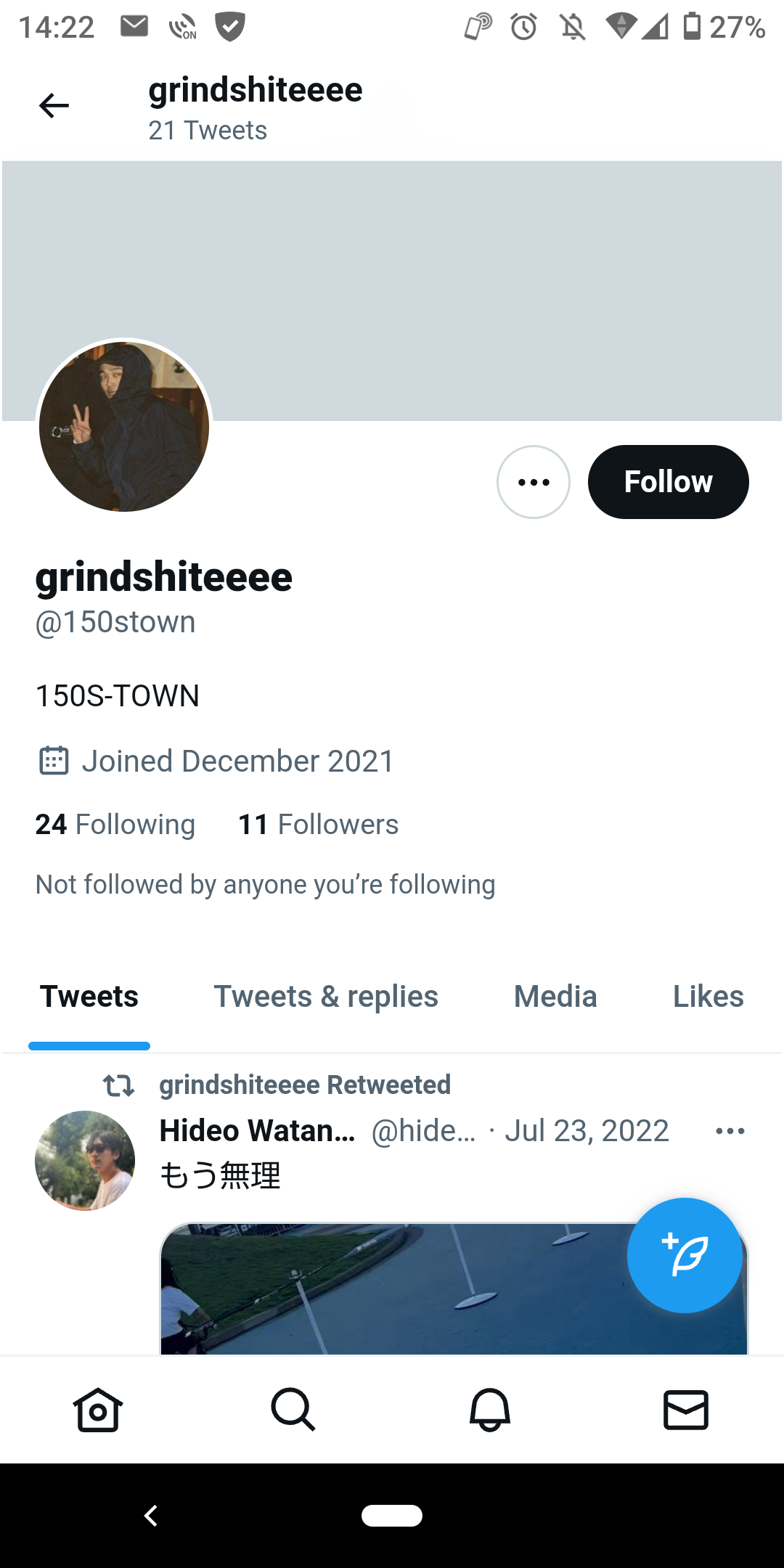View grindshiteeee's profile picture
Screen dimensions: 784x1568
(124, 427)
